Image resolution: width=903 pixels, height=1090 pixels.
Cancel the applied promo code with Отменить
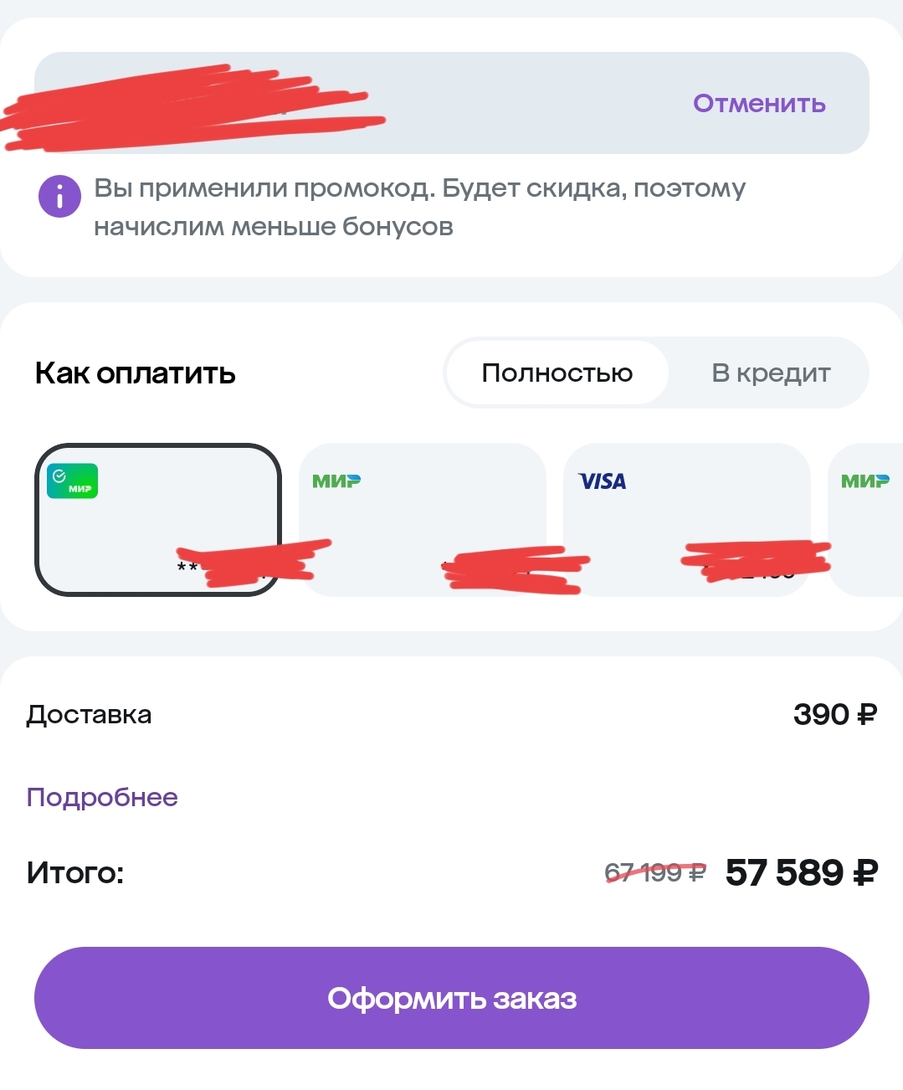[x=759, y=103]
